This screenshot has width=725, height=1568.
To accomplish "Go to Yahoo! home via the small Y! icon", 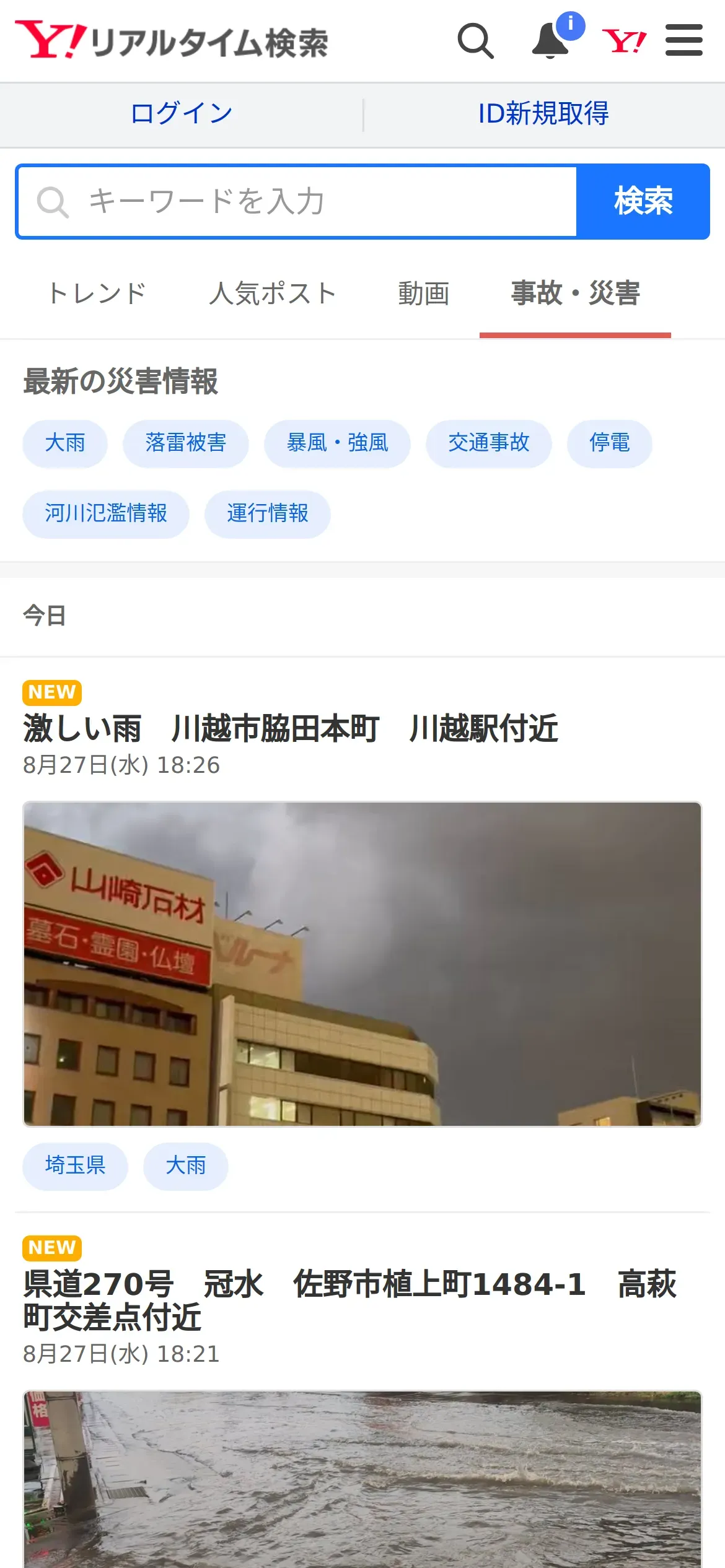I will coord(624,41).
